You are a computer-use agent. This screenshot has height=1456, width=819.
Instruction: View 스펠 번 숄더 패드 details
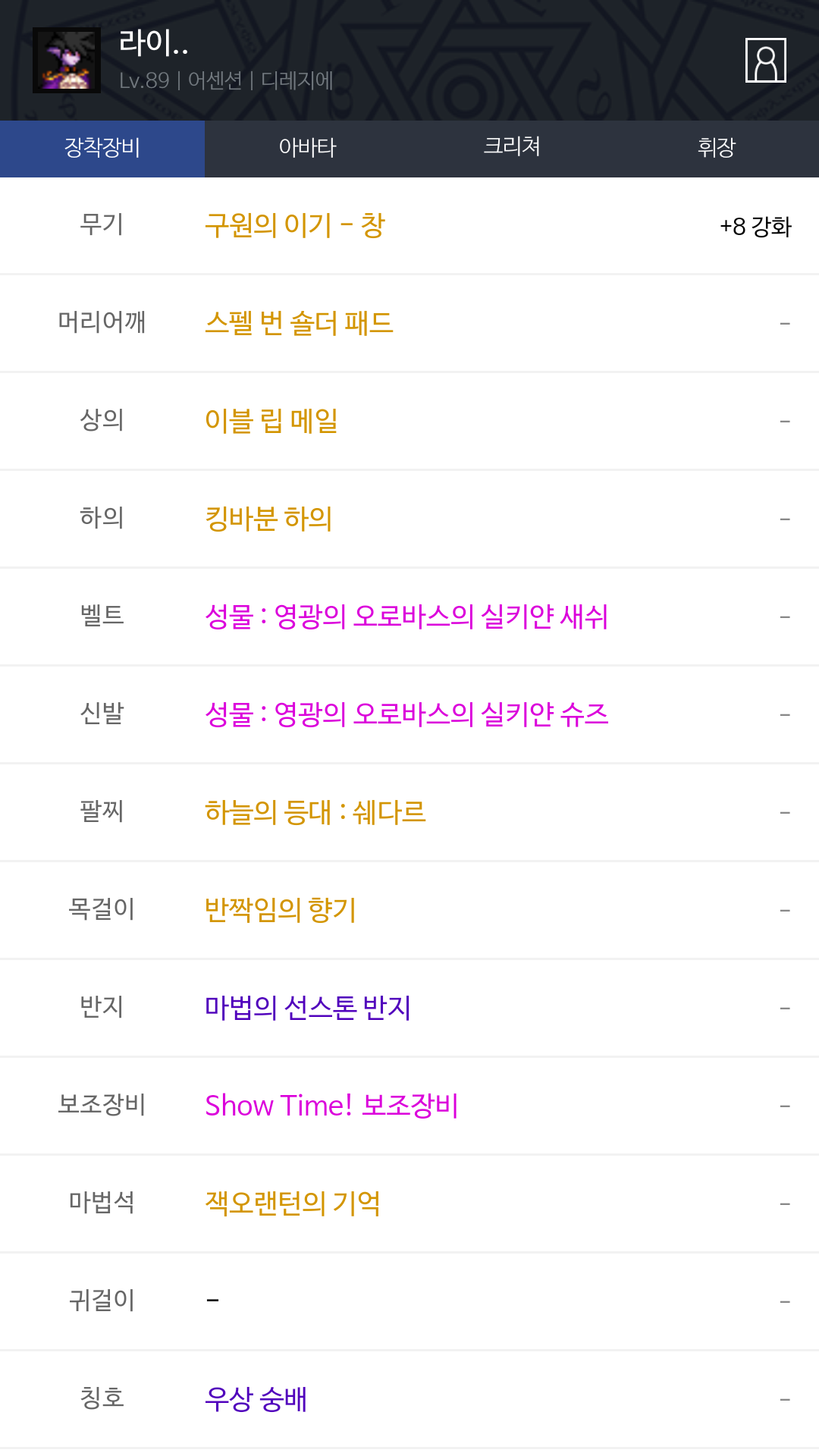[x=299, y=323]
